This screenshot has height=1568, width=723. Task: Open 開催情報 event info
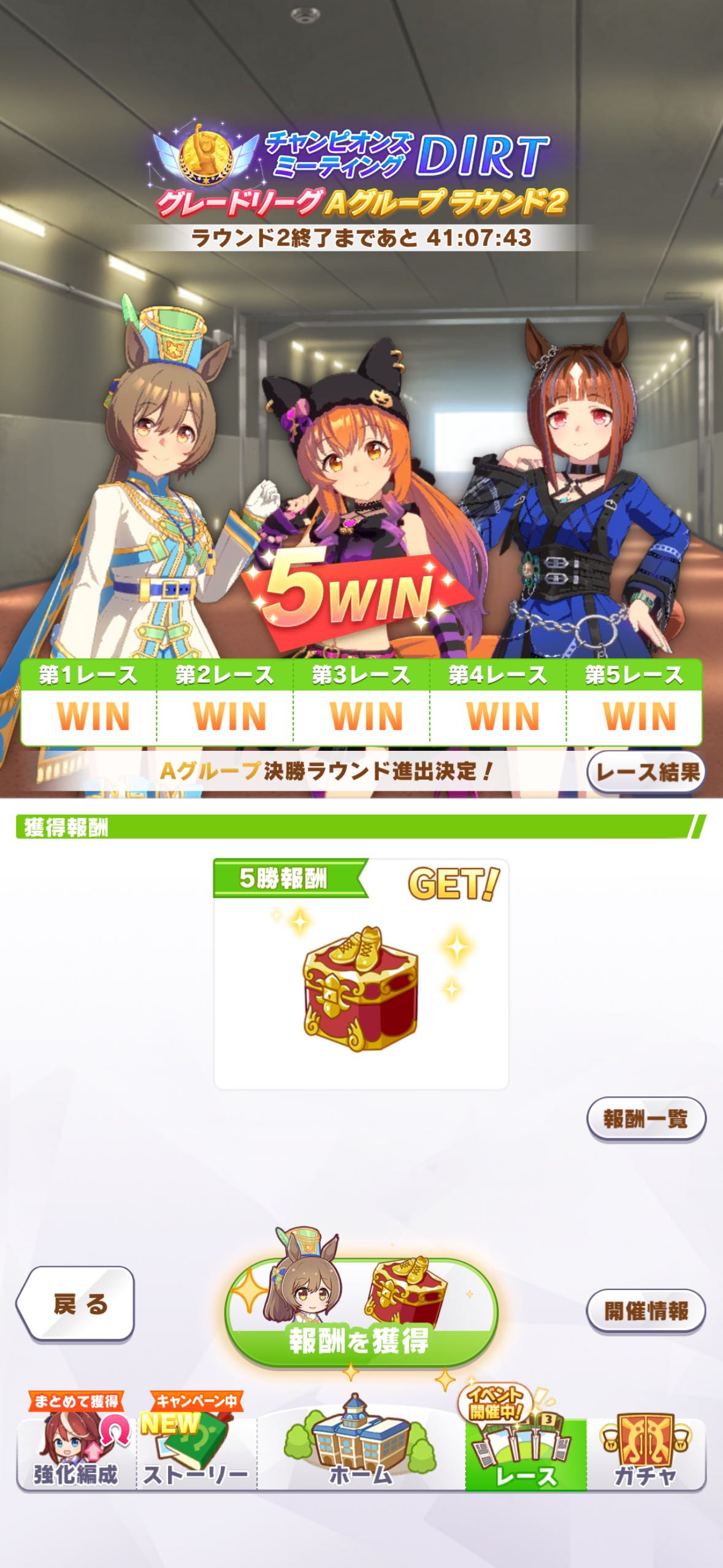click(646, 1312)
